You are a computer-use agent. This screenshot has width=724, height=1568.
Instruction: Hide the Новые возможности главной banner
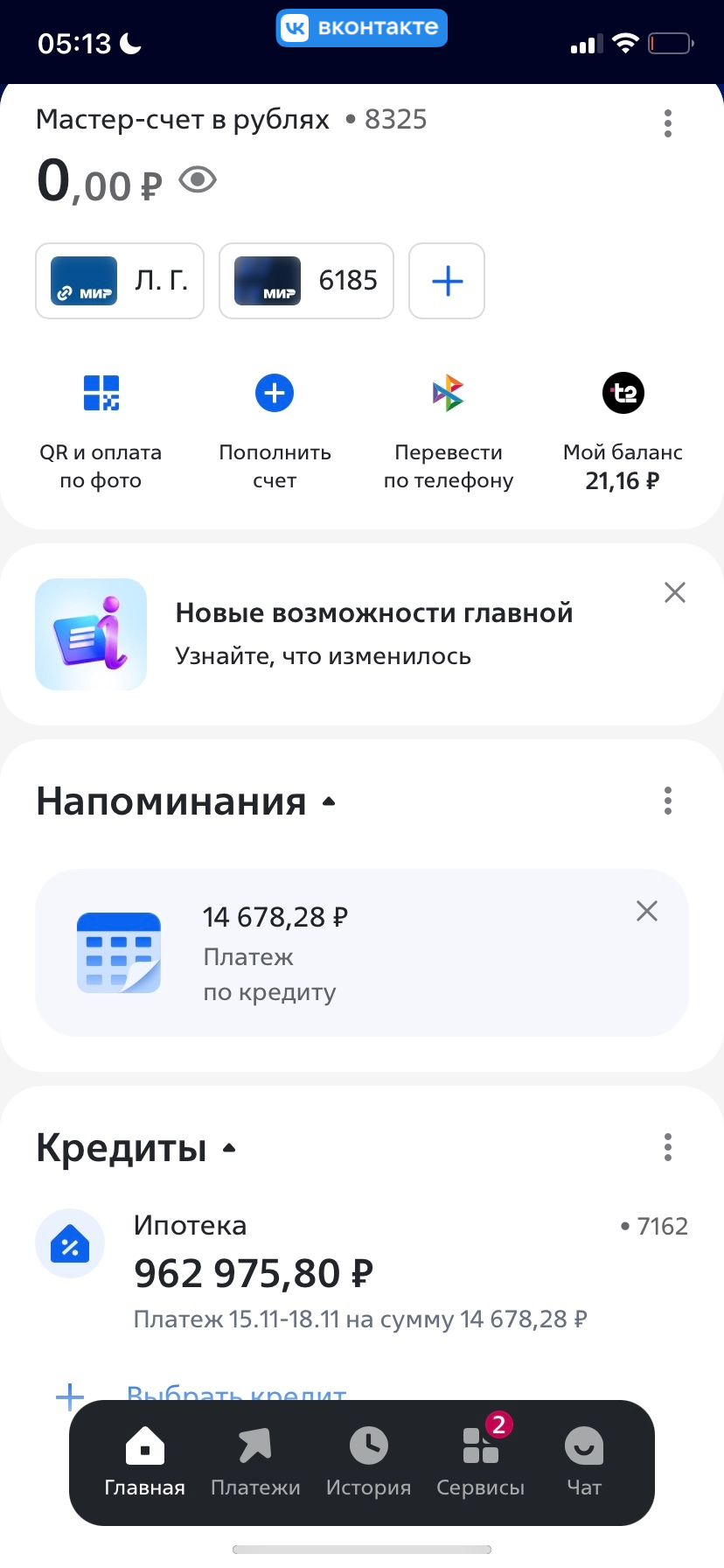(674, 592)
